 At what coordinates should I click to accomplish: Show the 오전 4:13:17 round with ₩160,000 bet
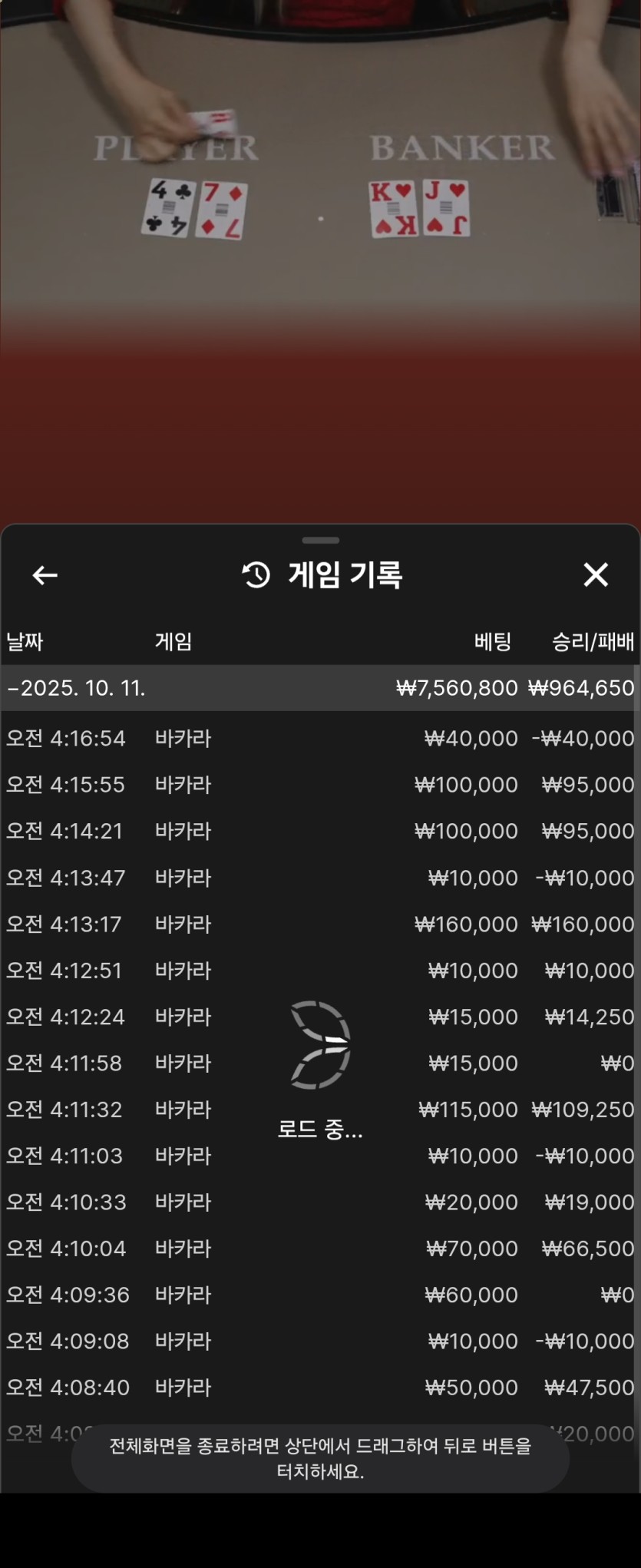[x=320, y=925]
